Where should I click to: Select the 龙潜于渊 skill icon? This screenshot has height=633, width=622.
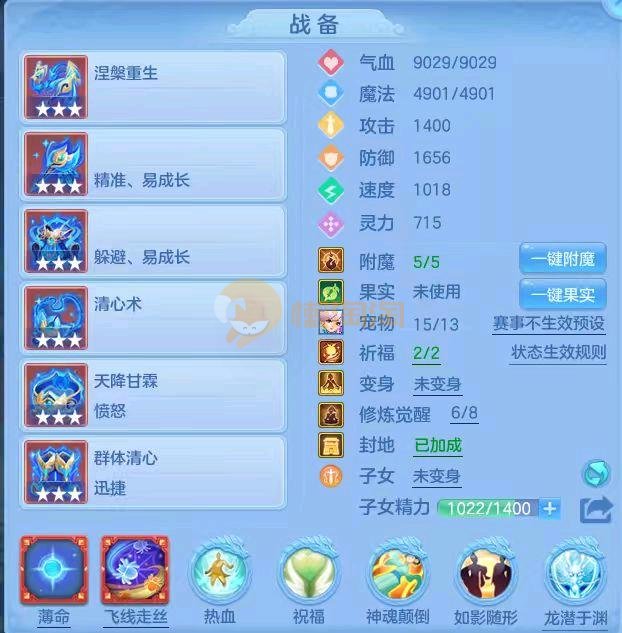[575, 571]
